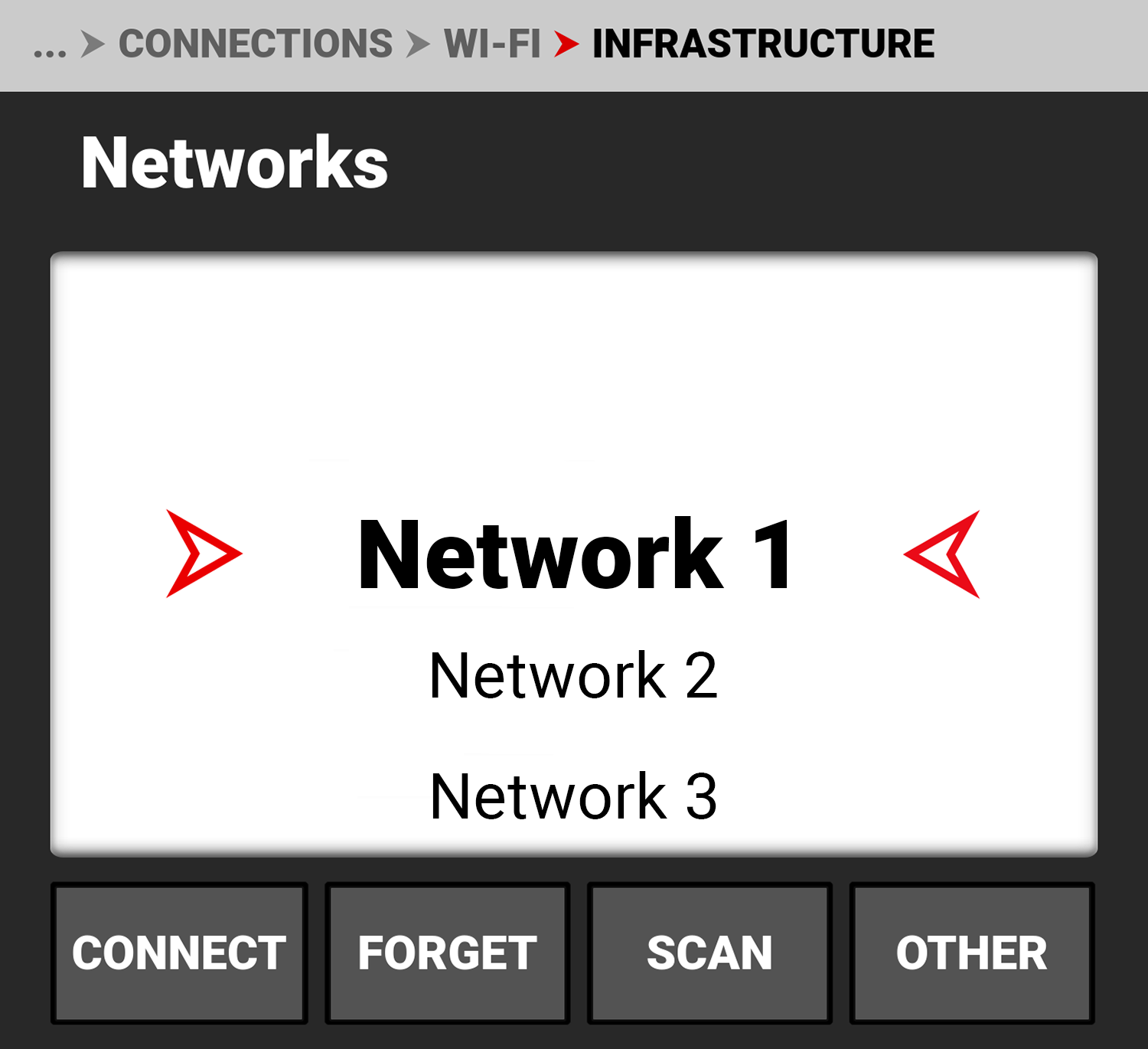This screenshot has width=1148, height=1049.
Task: Forget the selected network
Action: click(x=448, y=953)
